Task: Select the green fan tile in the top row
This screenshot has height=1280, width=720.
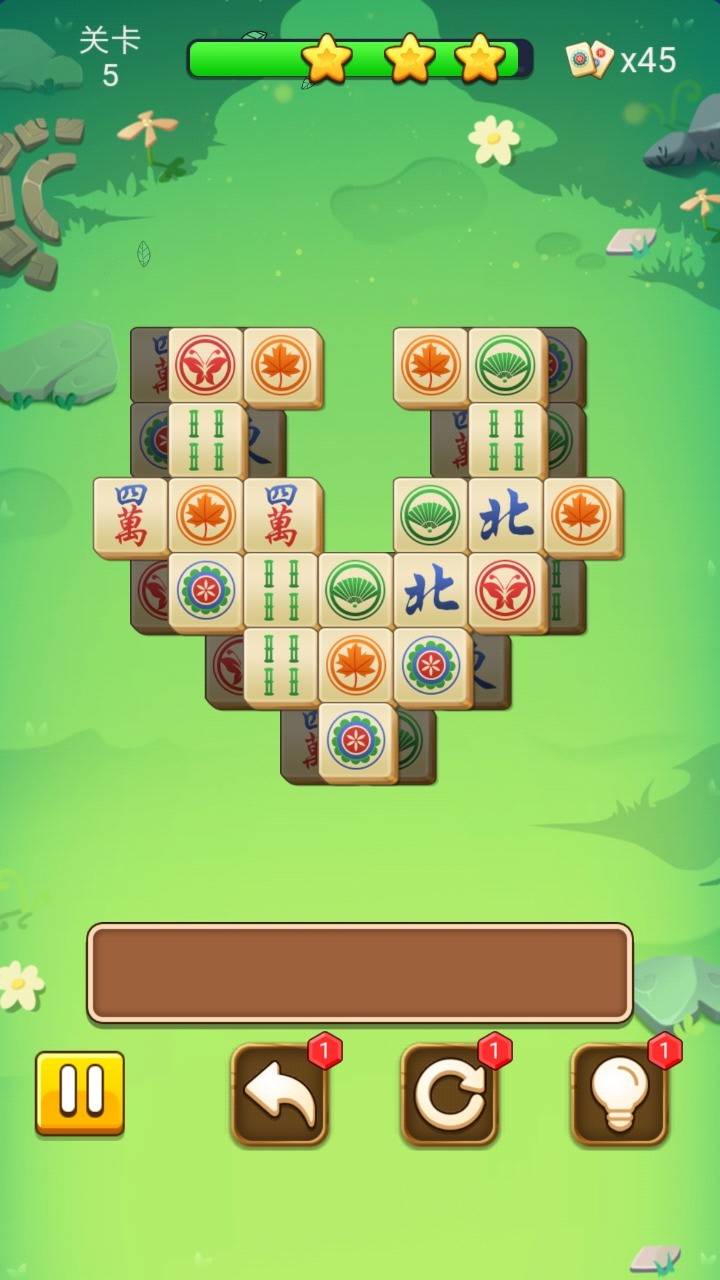Action: point(506,365)
